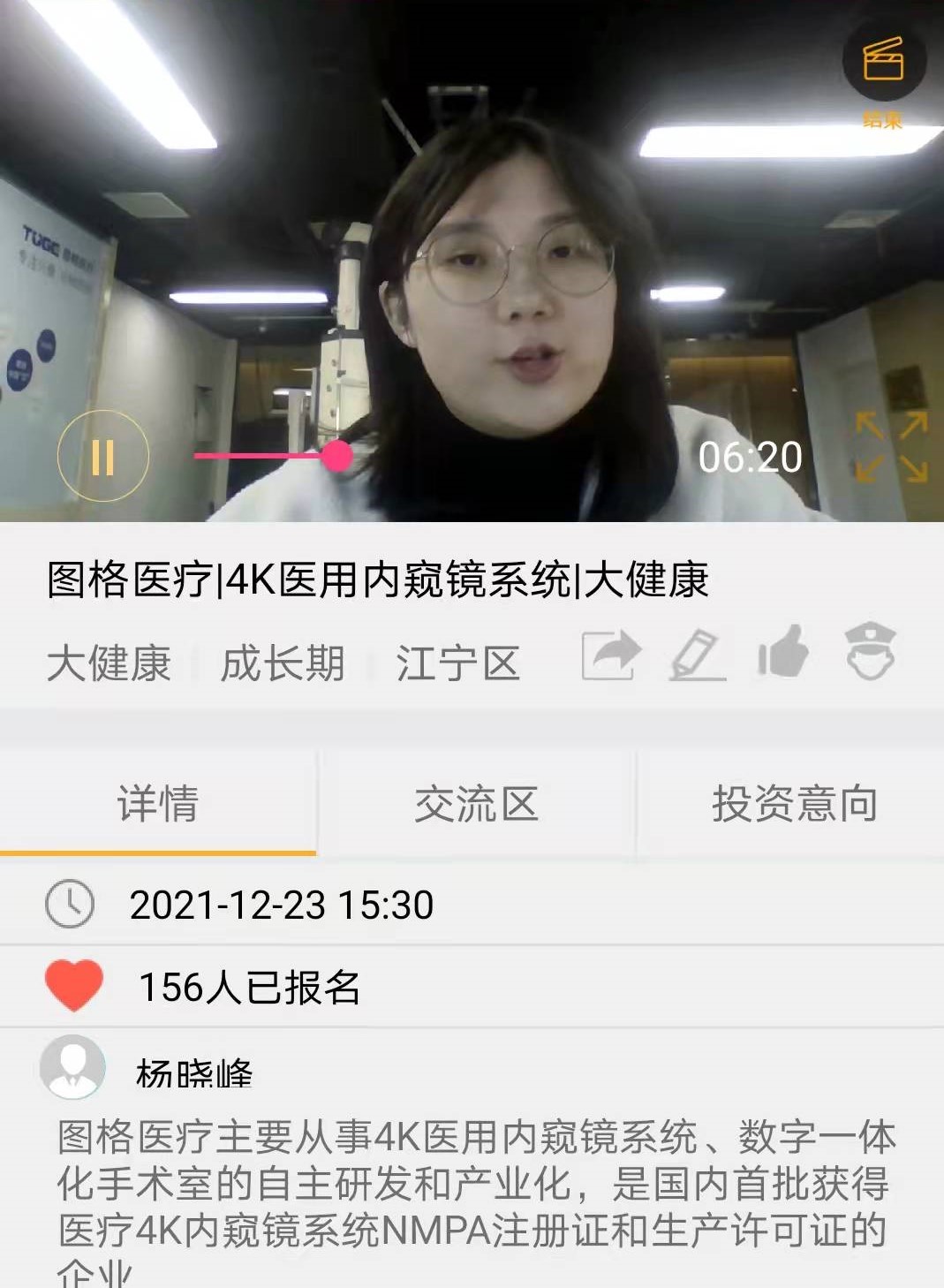The image size is (944, 1288).
Task: Tap the police-officer report icon
Action: coord(871,652)
